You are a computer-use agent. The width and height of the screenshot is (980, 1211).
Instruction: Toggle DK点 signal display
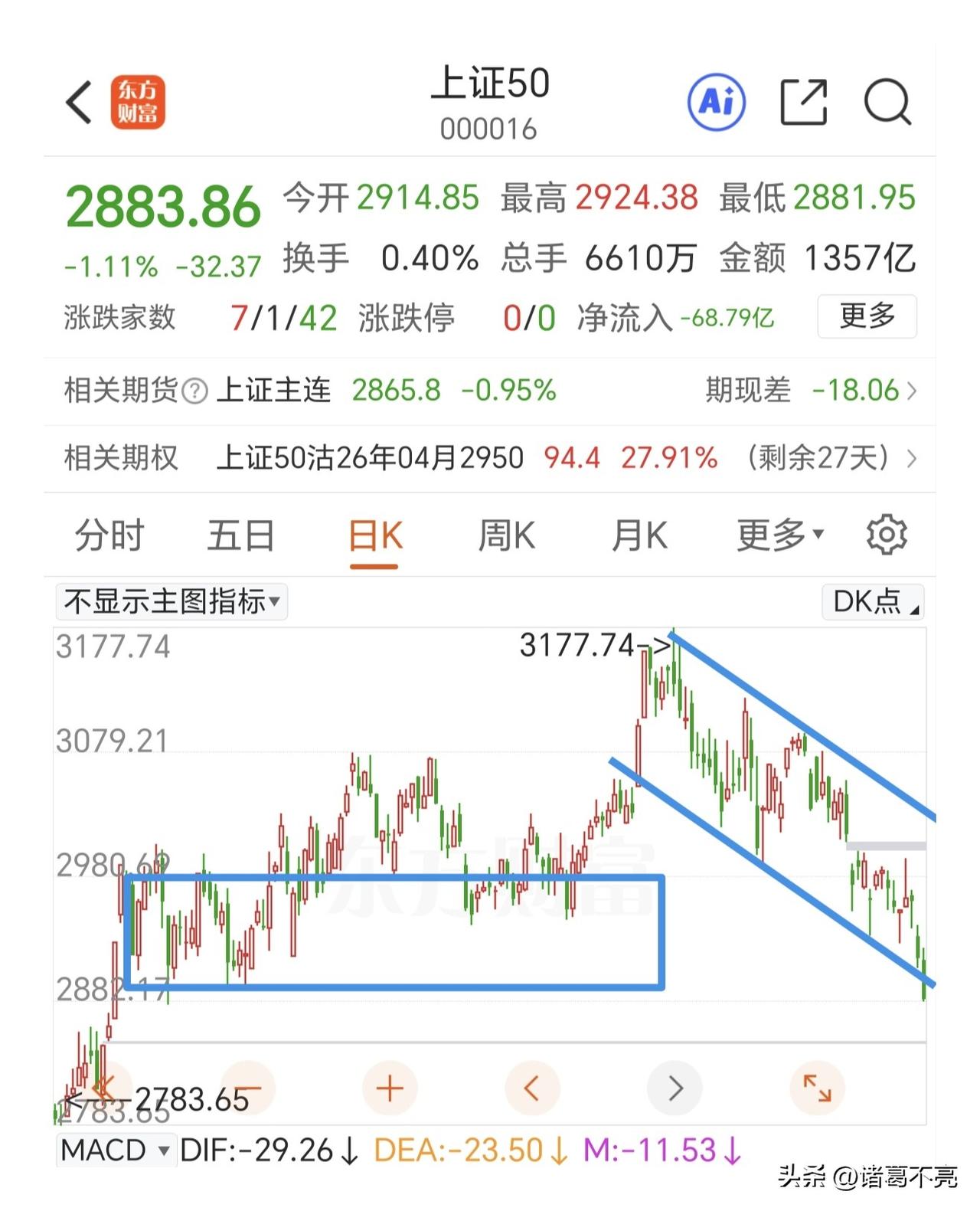[x=873, y=603]
